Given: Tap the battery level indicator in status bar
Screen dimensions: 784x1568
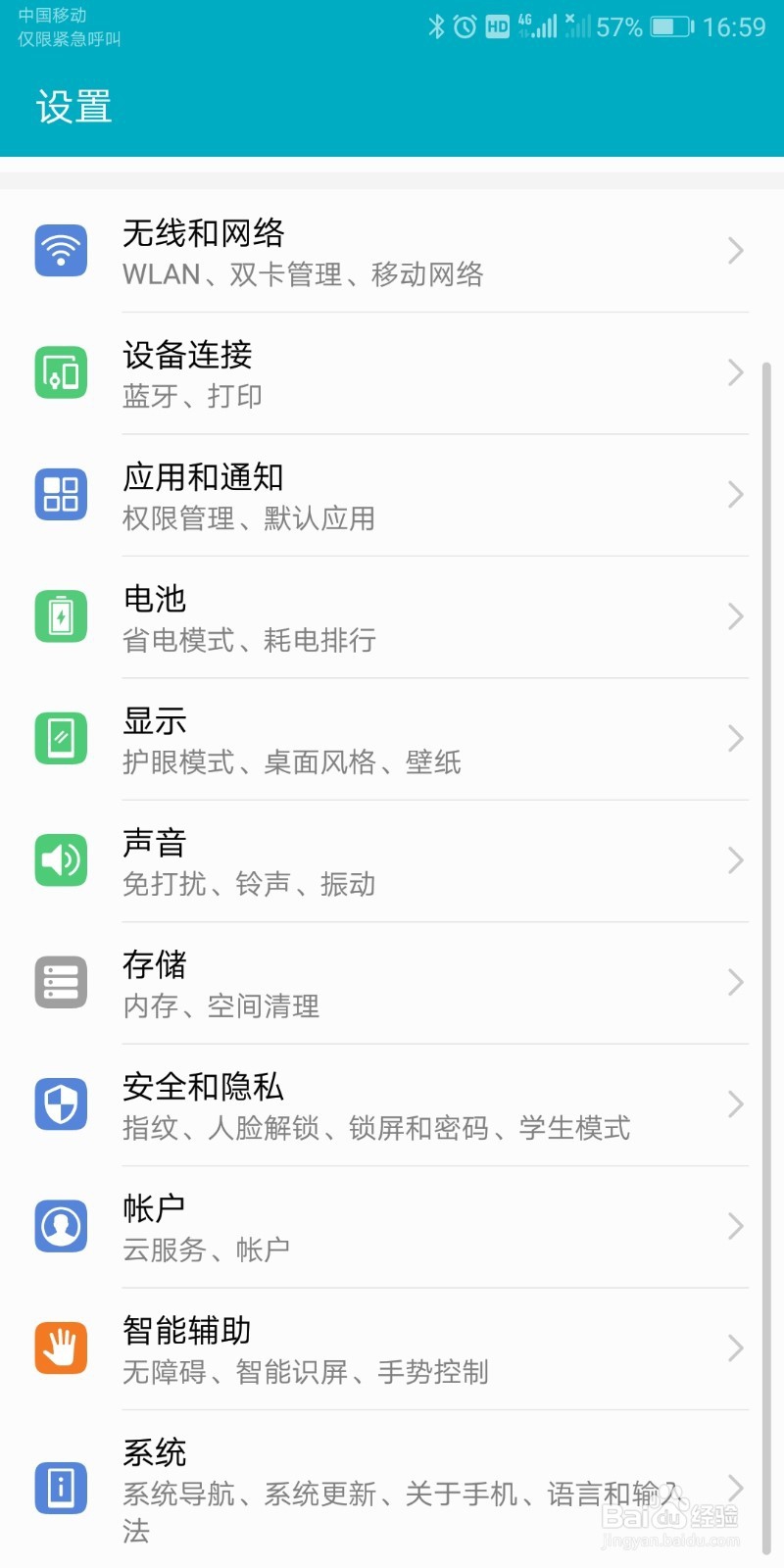Looking at the screenshot, I should (x=669, y=26).
